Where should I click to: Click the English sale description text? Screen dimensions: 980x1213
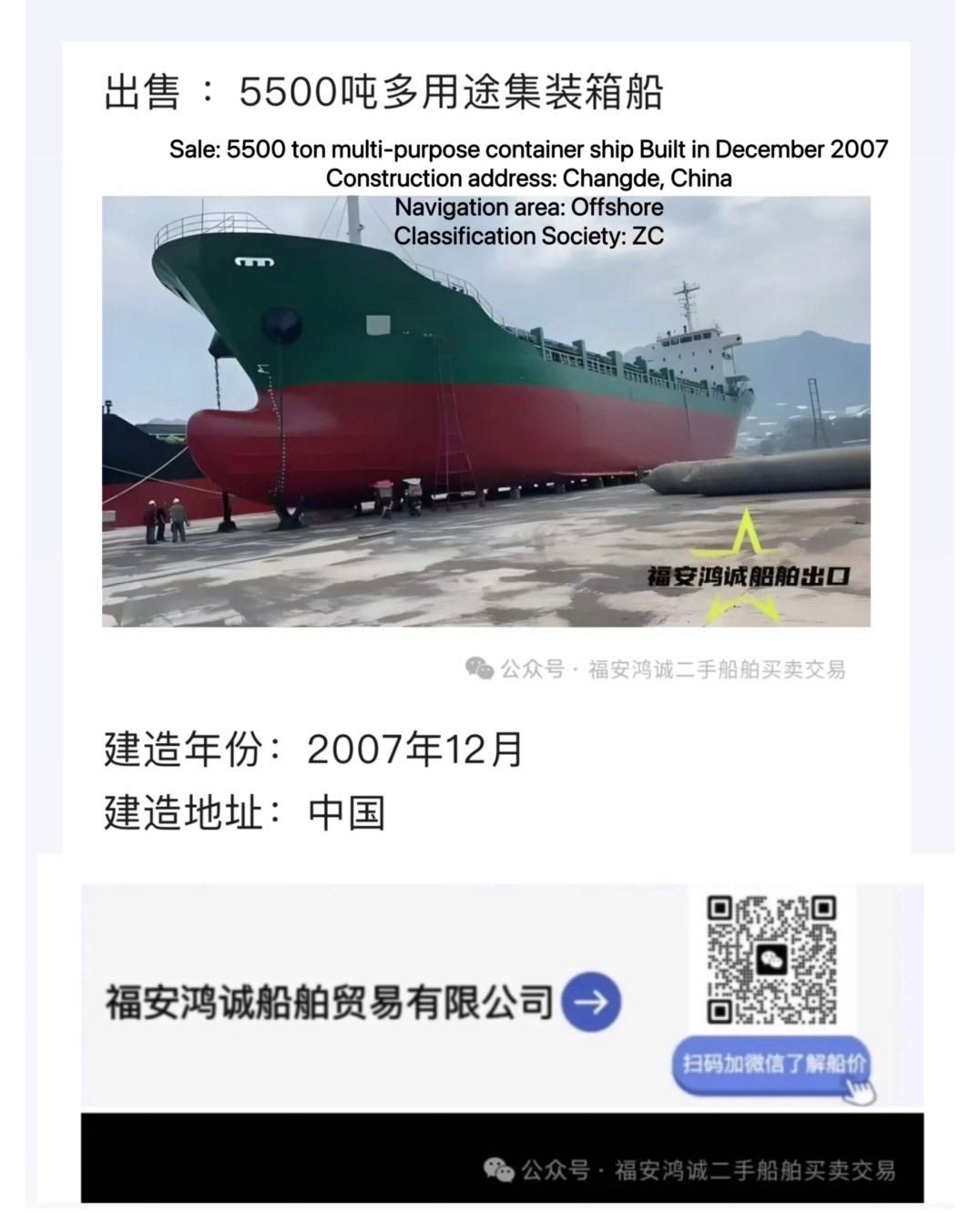pyautogui.click(x=530, y=148)
